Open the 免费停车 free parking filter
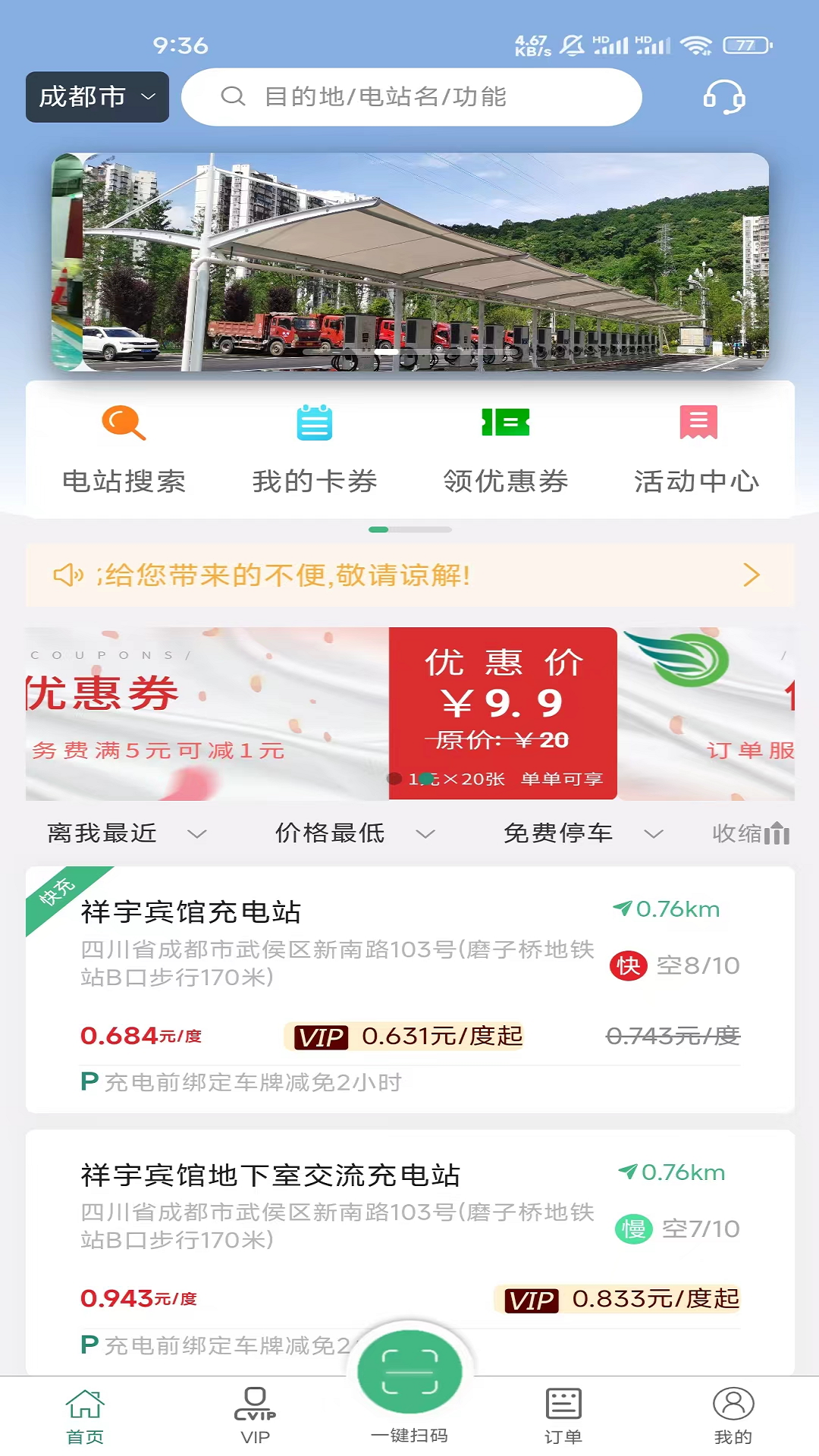The width and height of the screenshot is (819, 1456). click(x=580, y=833)
